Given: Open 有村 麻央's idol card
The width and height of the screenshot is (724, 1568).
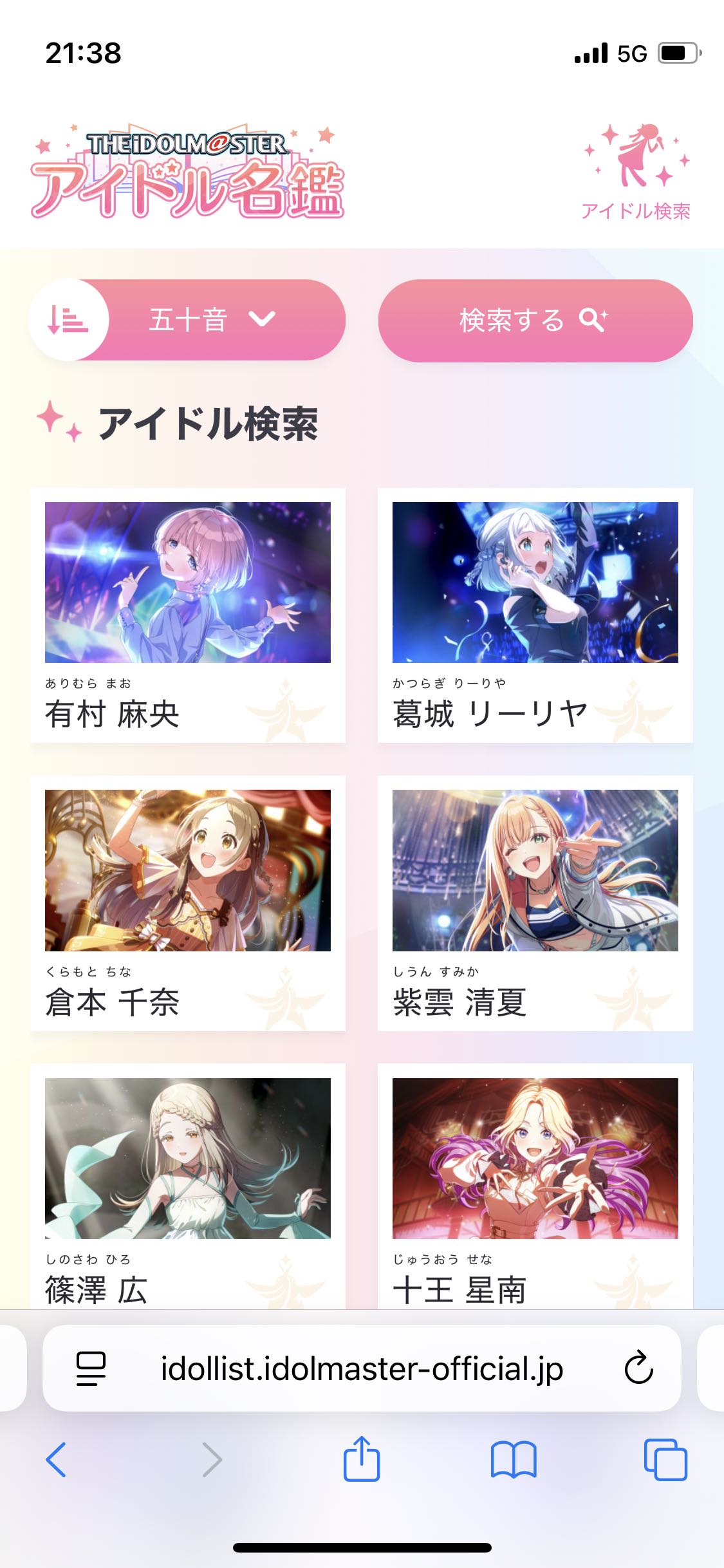Looking at the screenshot, I should tap(187, 615).
